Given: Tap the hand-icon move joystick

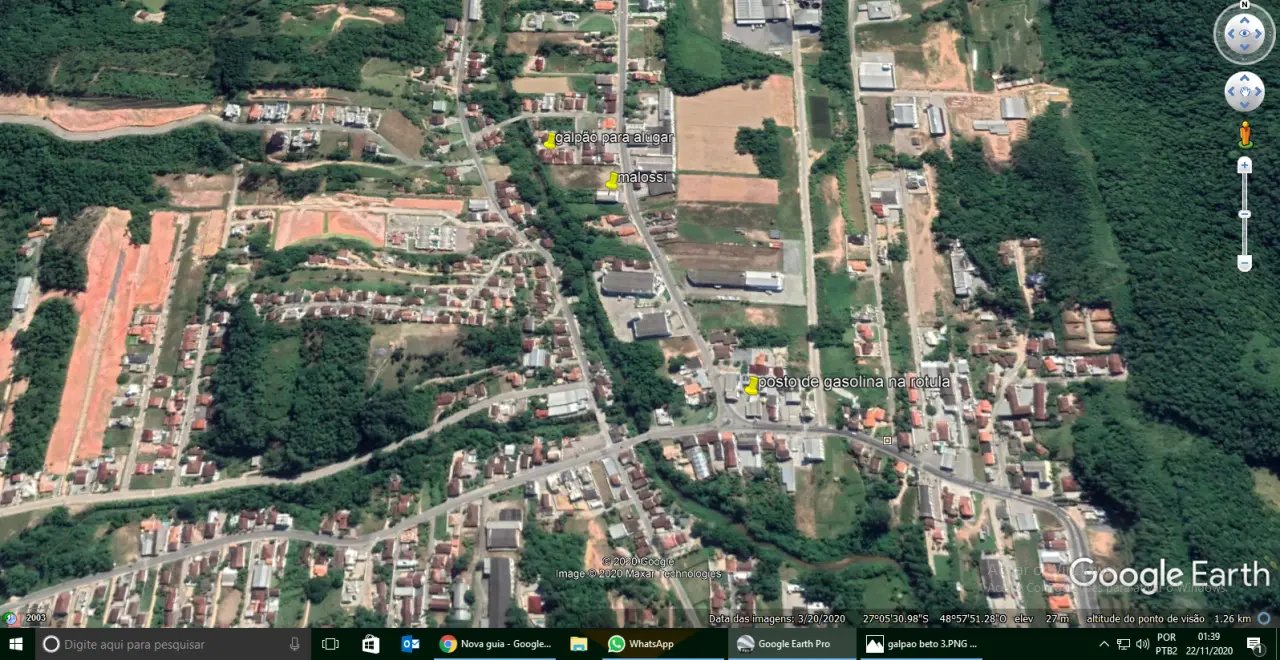Looking at the screenshot, I should pos(1244,92).
